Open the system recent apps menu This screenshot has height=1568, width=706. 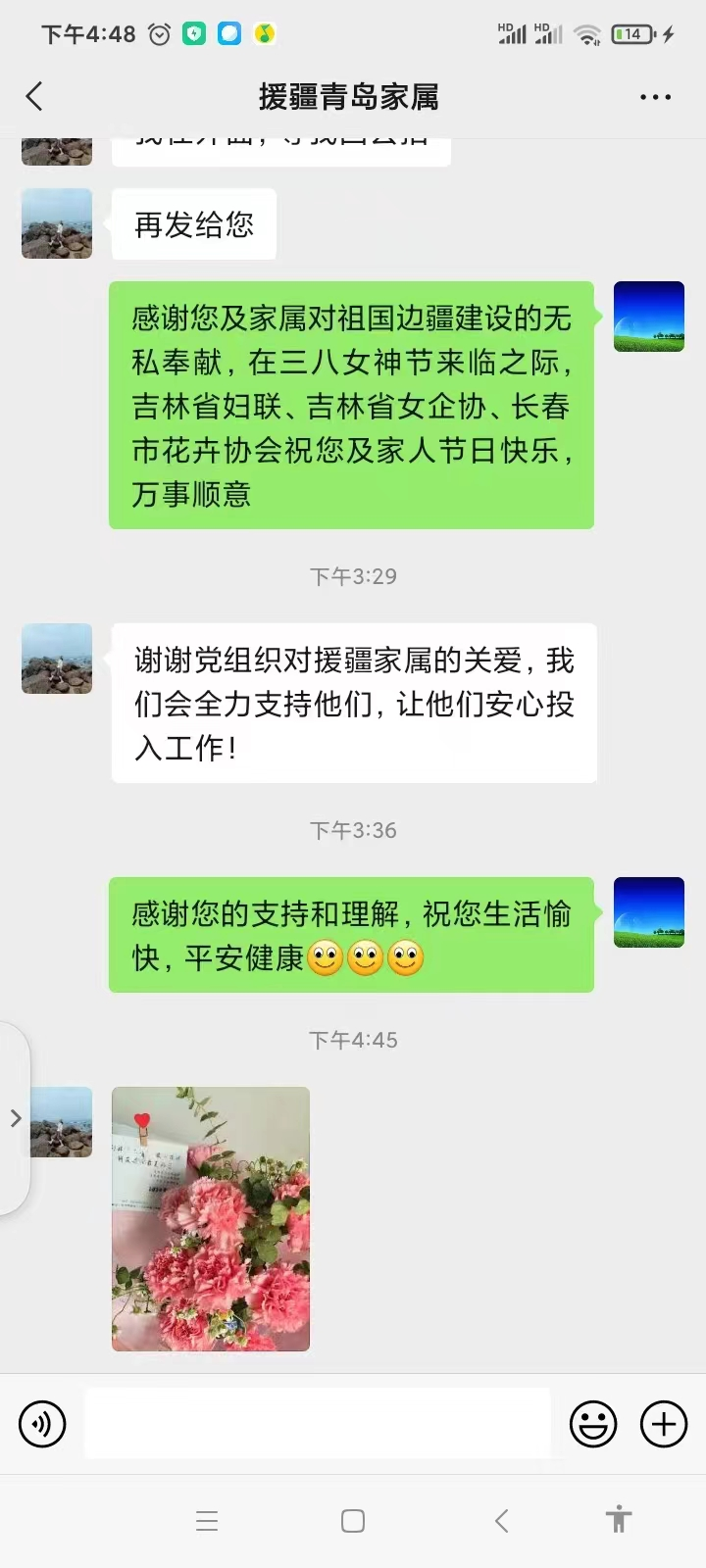click(207, 1521)
